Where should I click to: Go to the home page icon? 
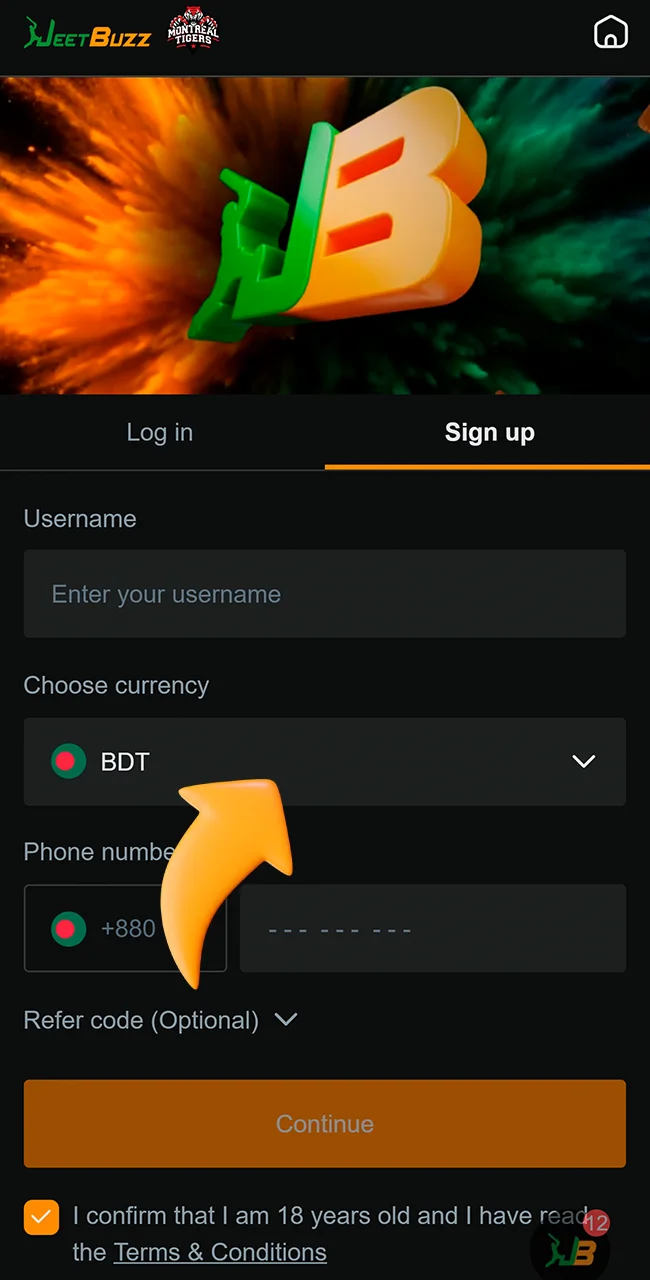click(x=610, y=32)
